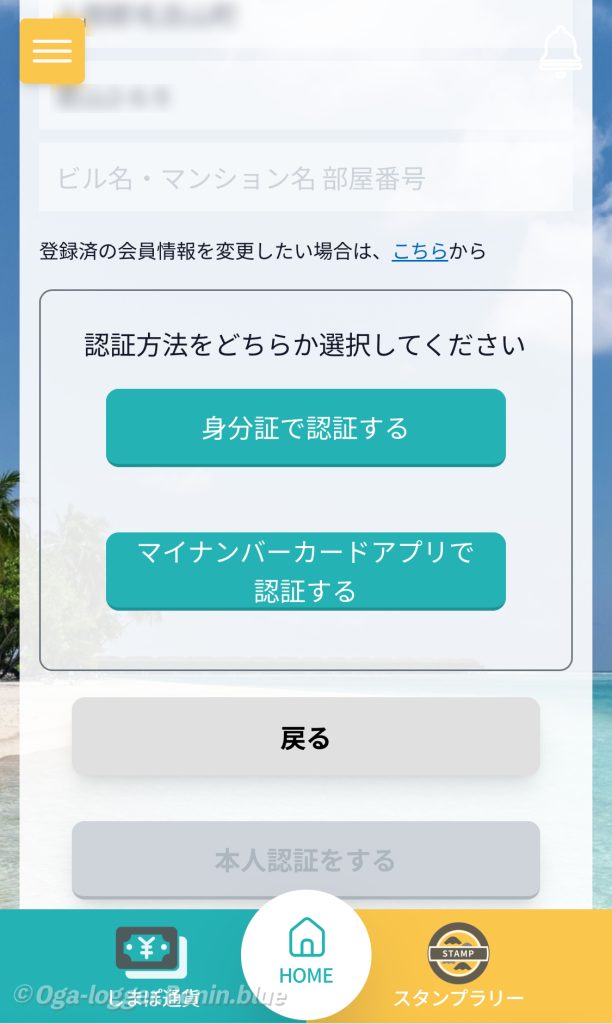Follow the こちら link to change member info
Screen dimensions: 612x1024
pos(420,251)
